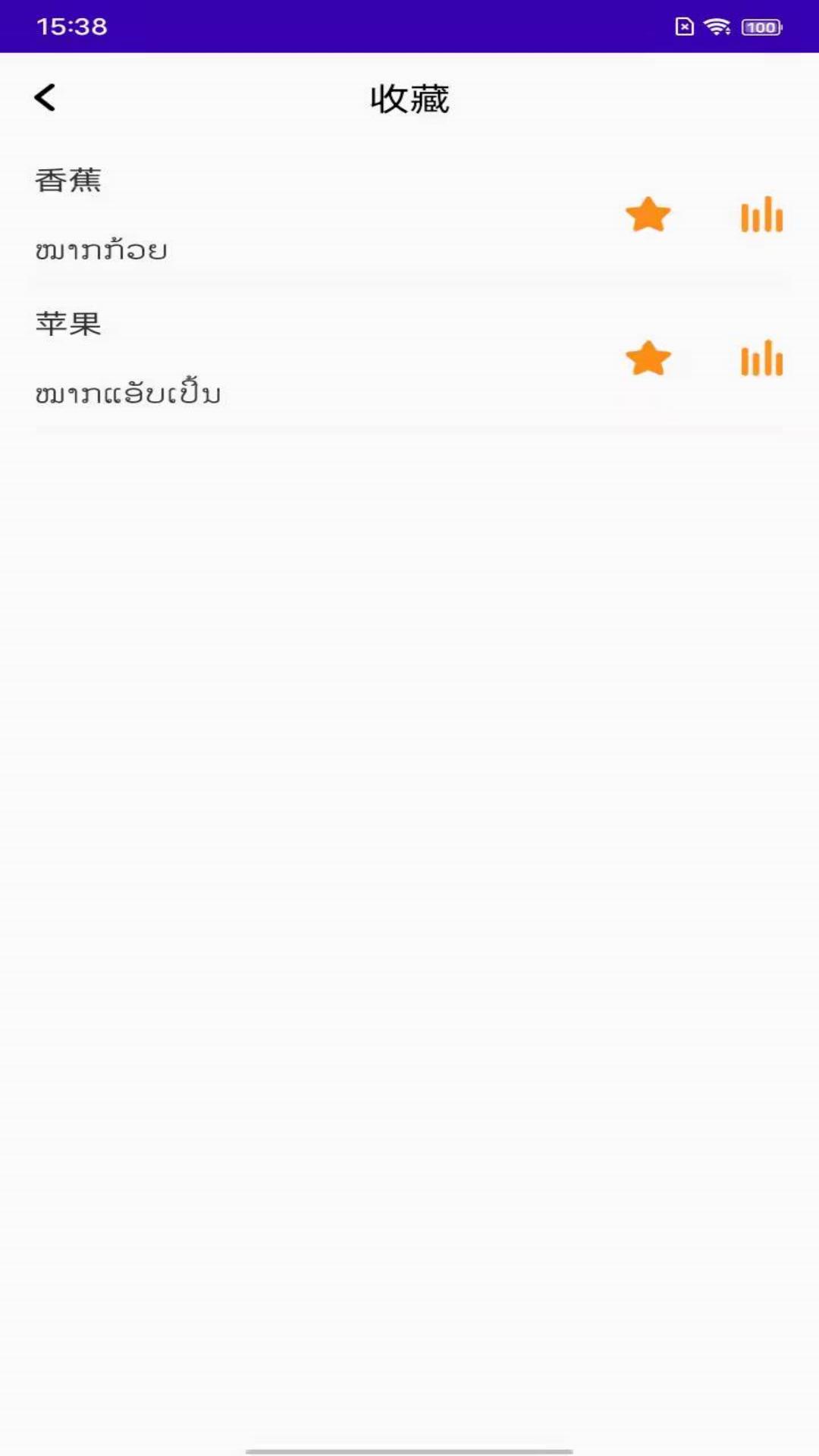Collapse the 收藏 list header area
The image size is (819, 1456).
409,99
